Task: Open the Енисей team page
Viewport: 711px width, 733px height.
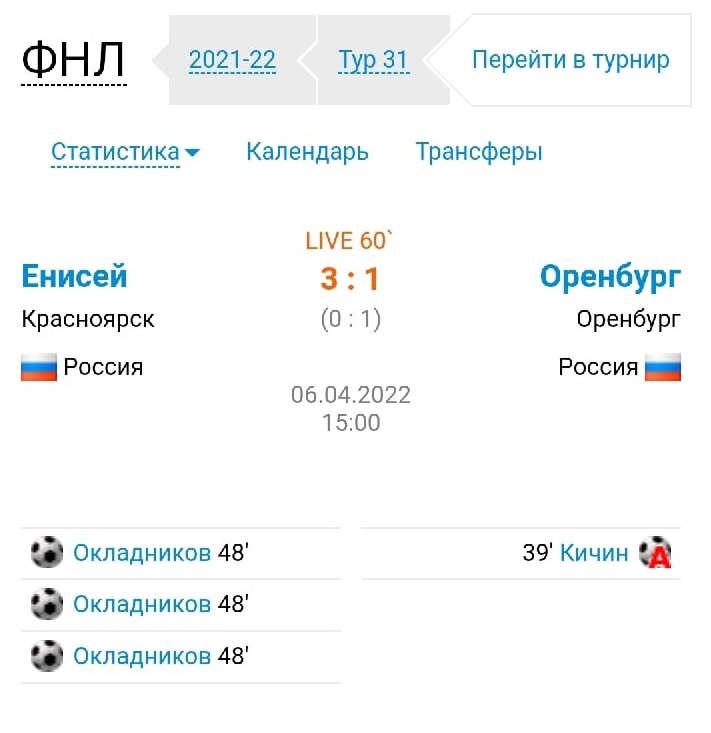Action: [x=74, y=275]
